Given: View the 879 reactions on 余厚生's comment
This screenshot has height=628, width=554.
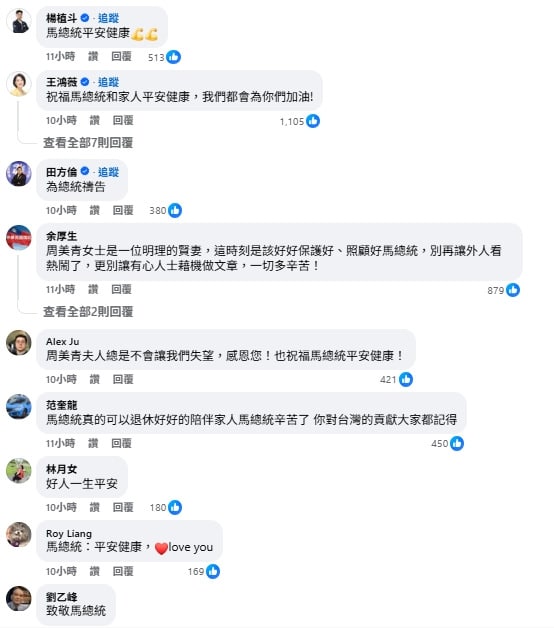Looking at the screenshot, I should point(503,290).
